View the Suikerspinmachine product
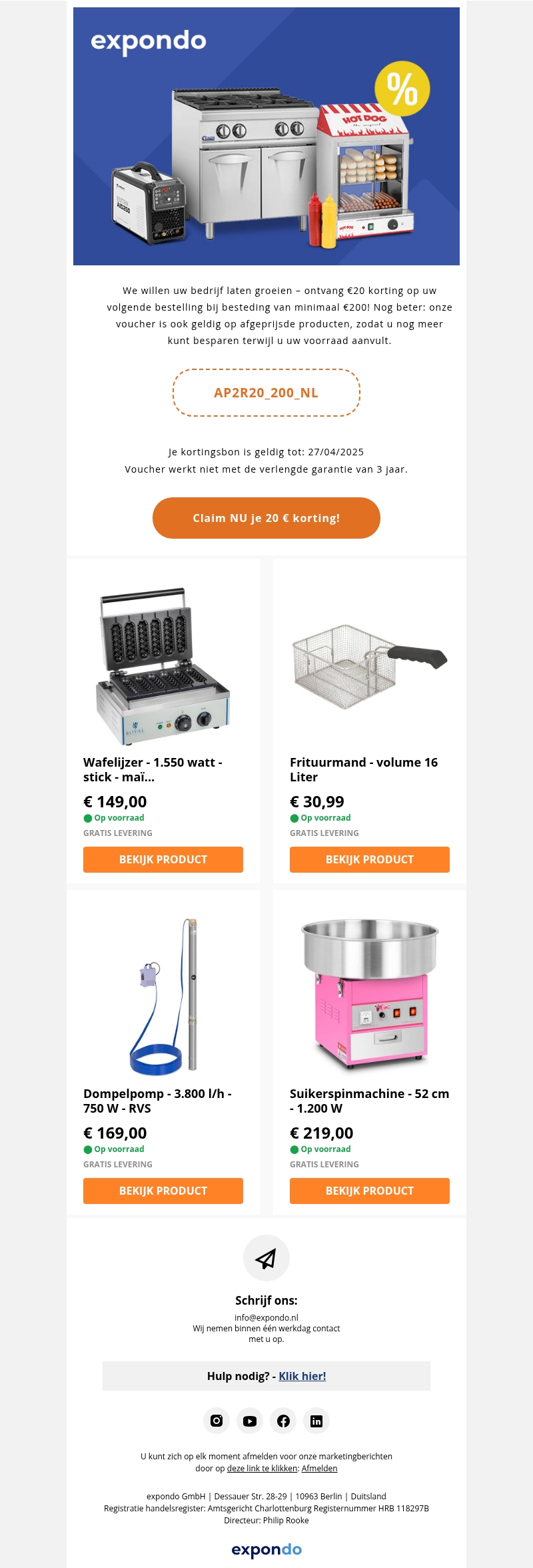The height and width of the screenshot is (1568, 533). click(369, 1191)
